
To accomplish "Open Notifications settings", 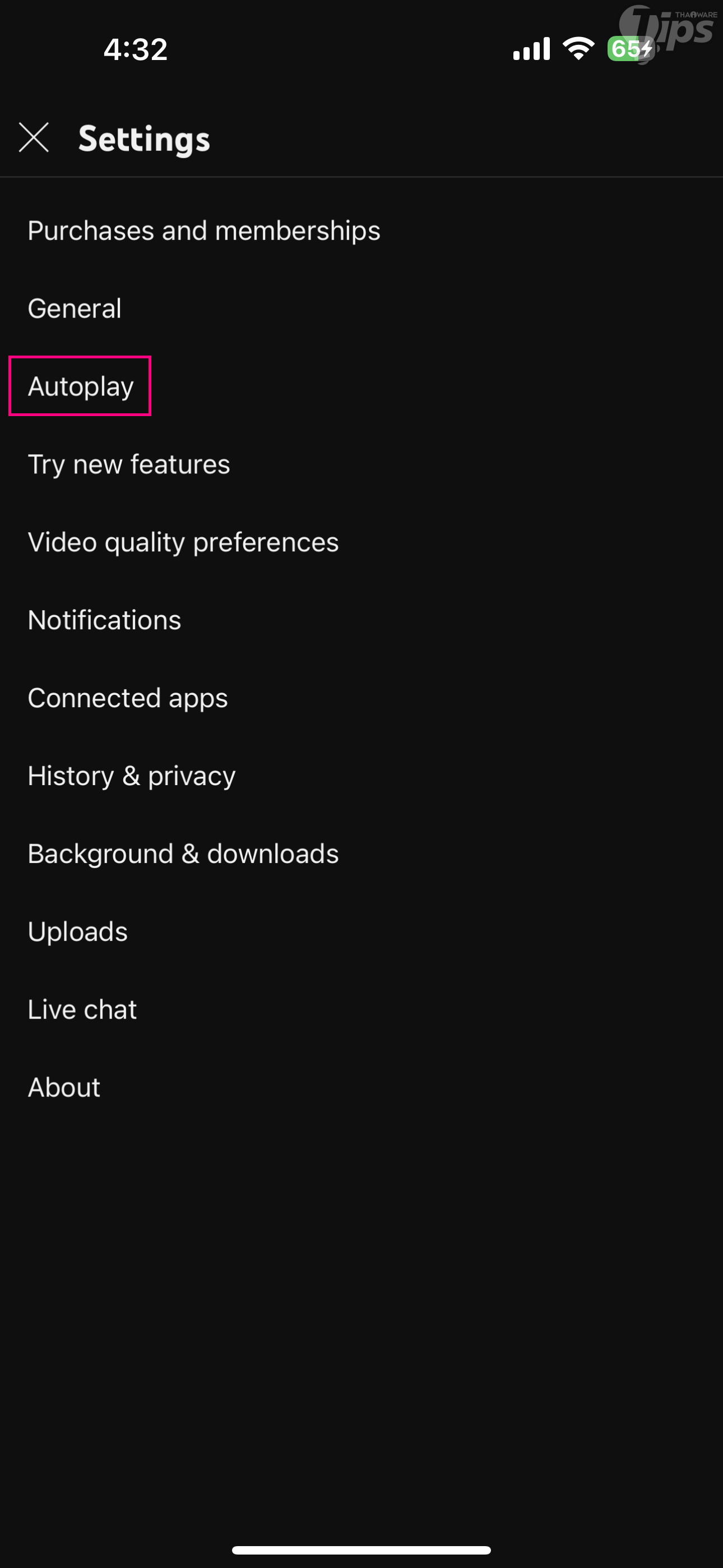I will 105,620.
